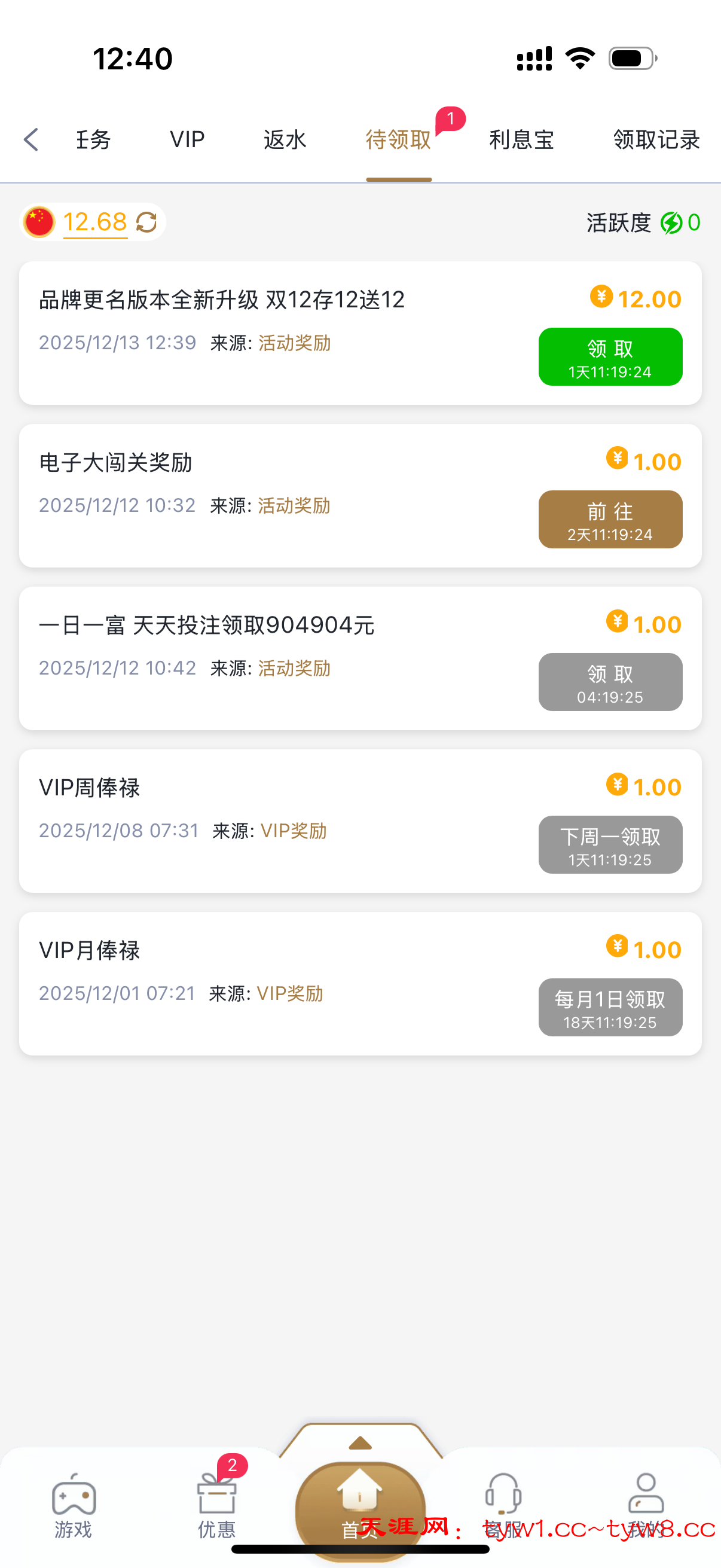The width and height of the screenshot is (721, 1568).
Task: Open the 优惠 bottom tab
Action: (x=216, y=1503)
